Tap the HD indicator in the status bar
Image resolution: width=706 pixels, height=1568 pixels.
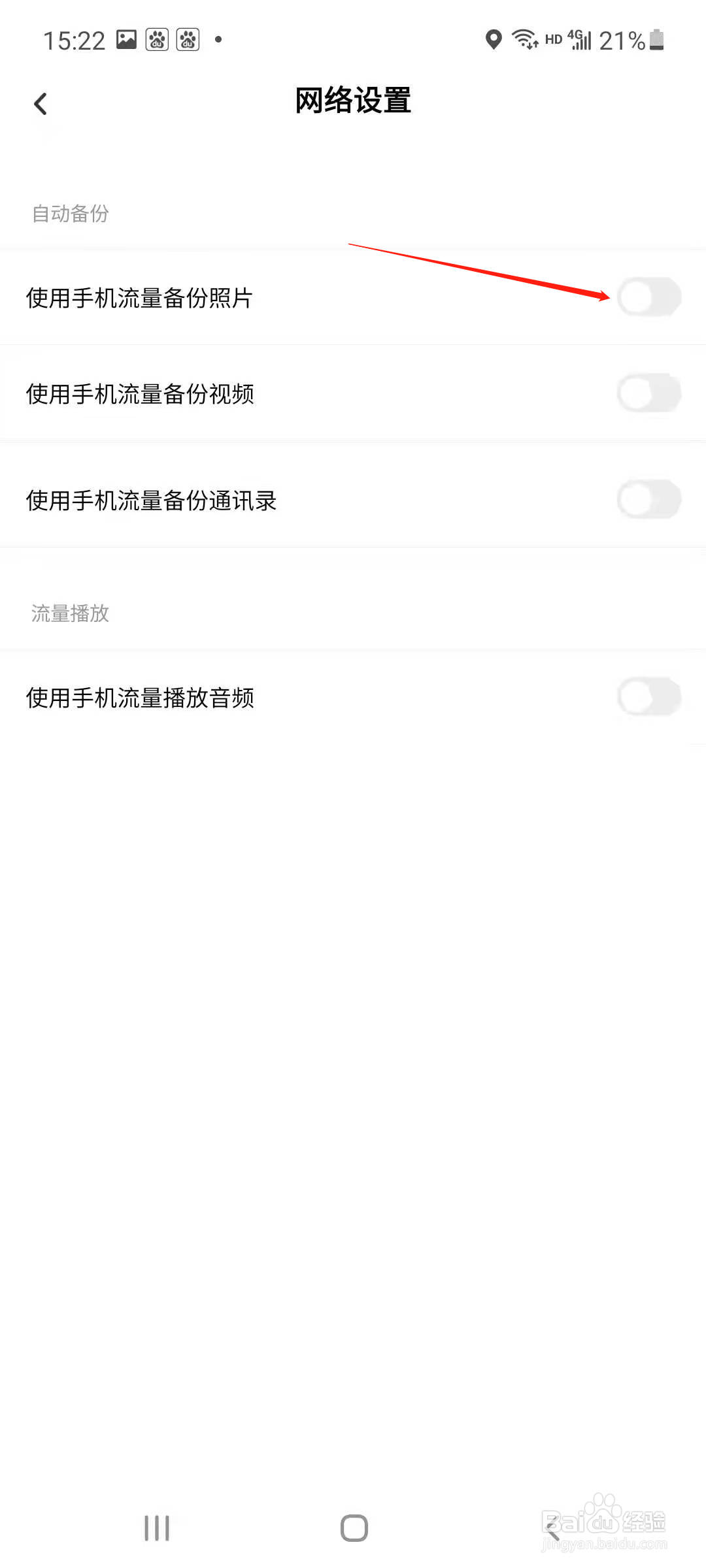pos(552,40)
